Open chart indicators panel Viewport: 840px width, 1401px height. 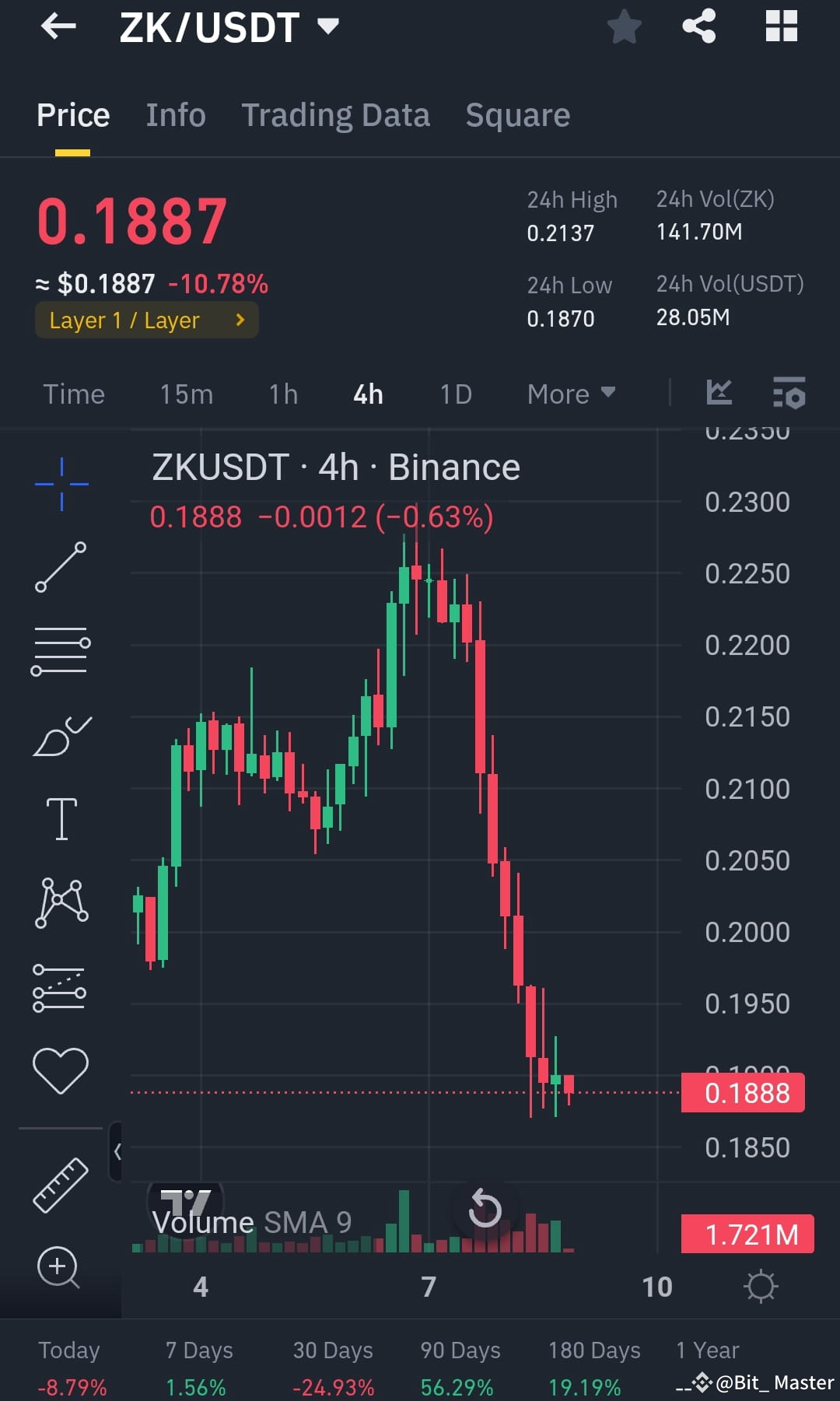pyautogui.click(x=788, y=394)
